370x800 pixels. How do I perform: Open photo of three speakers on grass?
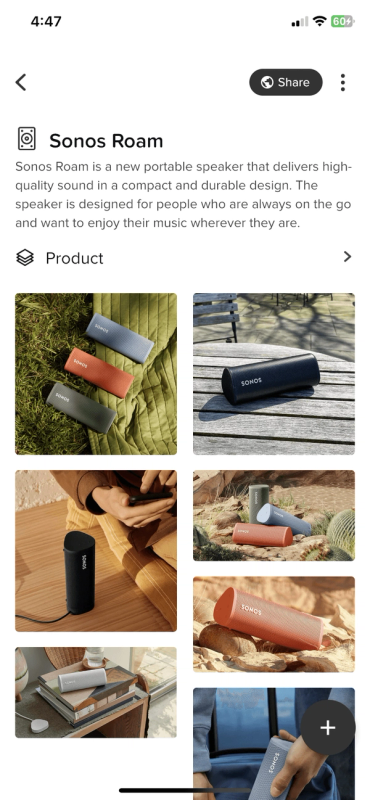point(96,374)
